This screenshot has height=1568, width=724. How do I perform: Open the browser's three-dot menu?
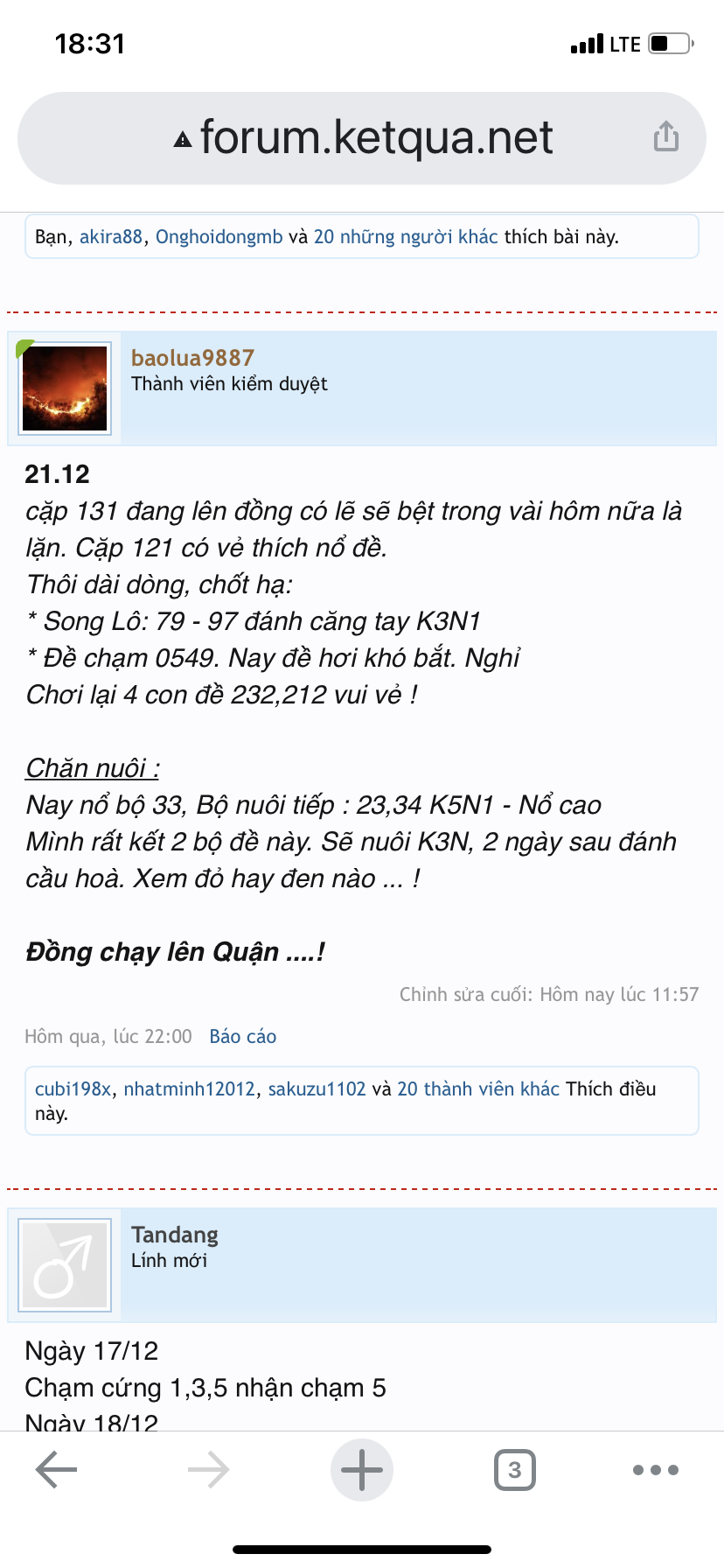click(656, 1470)
